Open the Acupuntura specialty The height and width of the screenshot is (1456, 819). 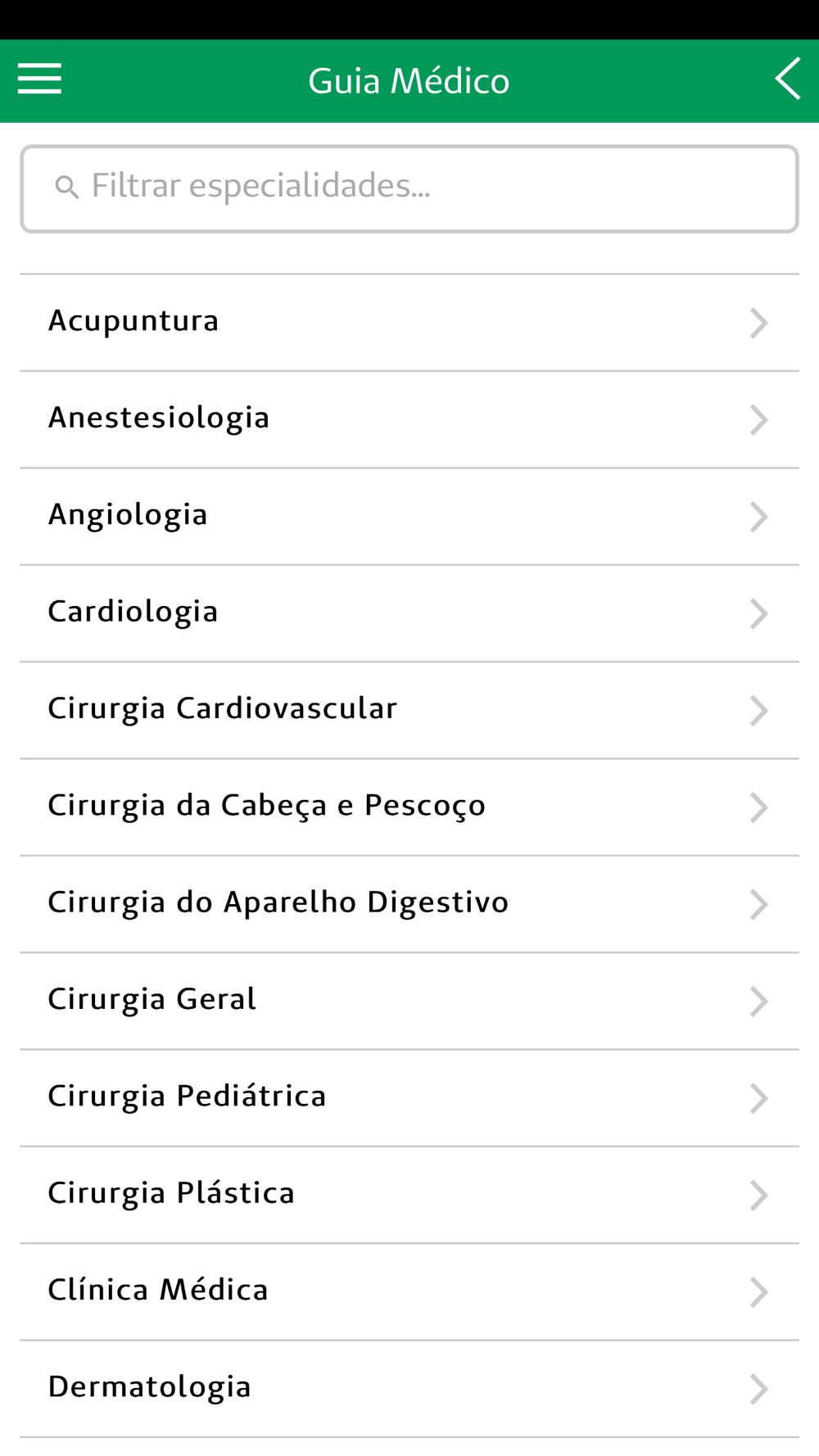[409, 322]
